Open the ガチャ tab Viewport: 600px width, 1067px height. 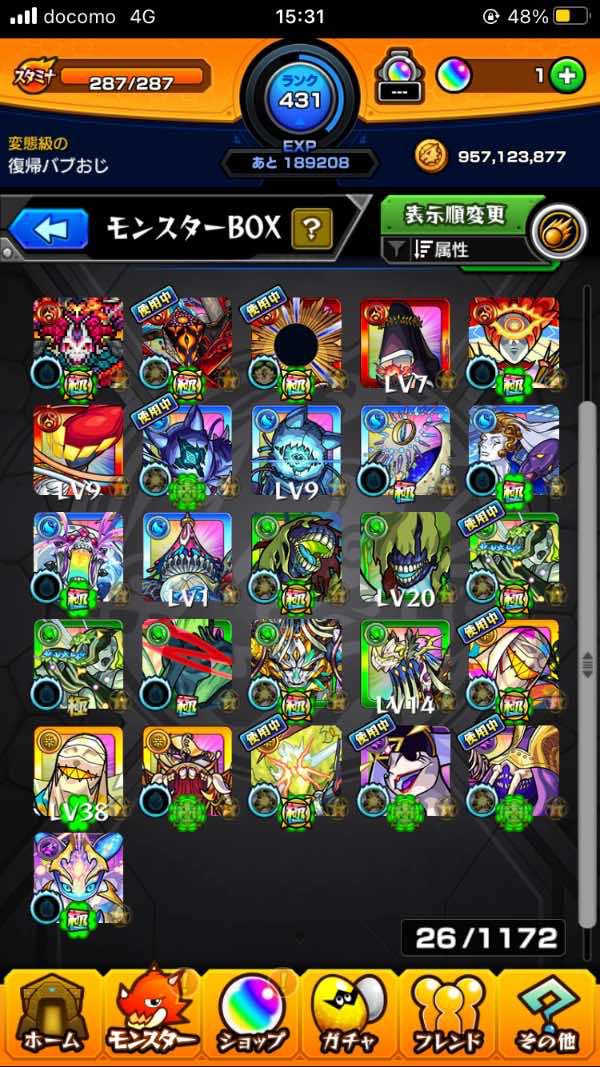coord(348,1012)
